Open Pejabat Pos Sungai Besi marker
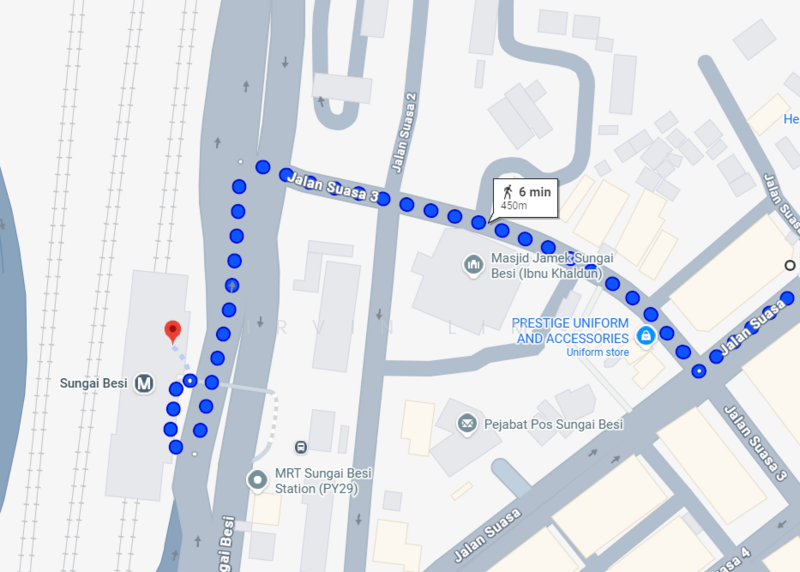The image size is (800, 572). (x=467, y=424)
